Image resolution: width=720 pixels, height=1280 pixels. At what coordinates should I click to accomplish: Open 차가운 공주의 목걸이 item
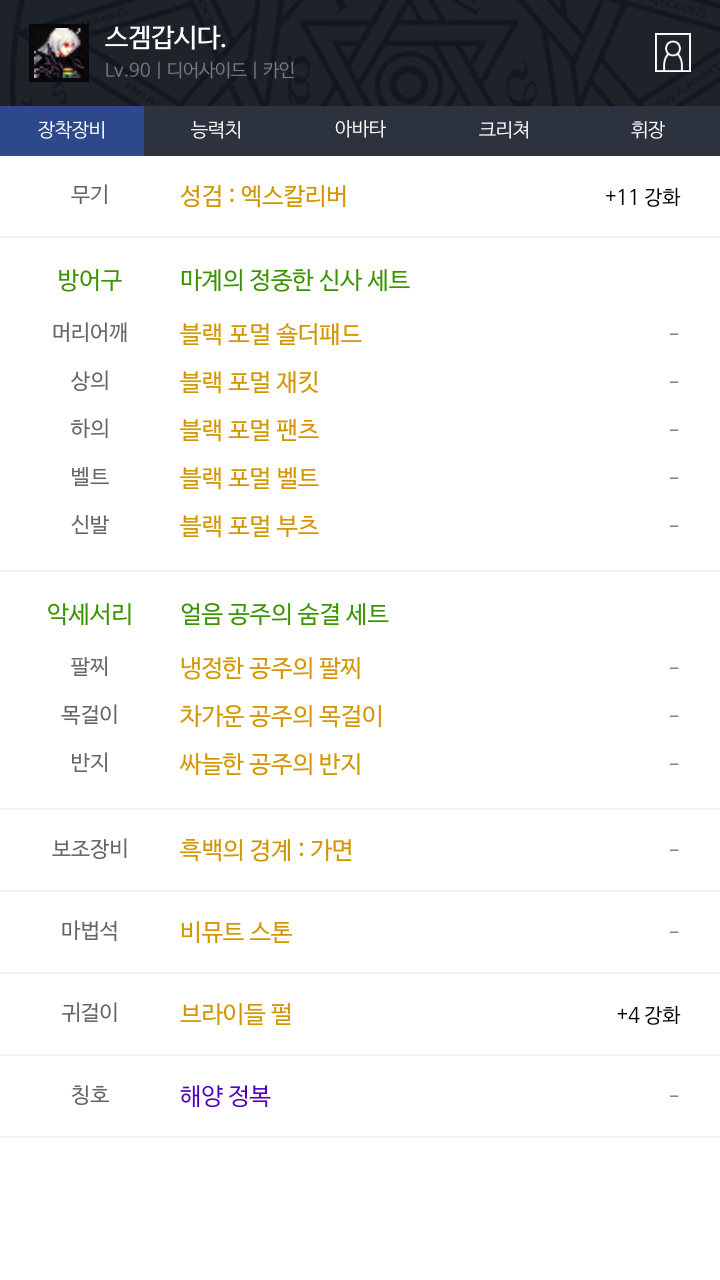pos(281,716)
